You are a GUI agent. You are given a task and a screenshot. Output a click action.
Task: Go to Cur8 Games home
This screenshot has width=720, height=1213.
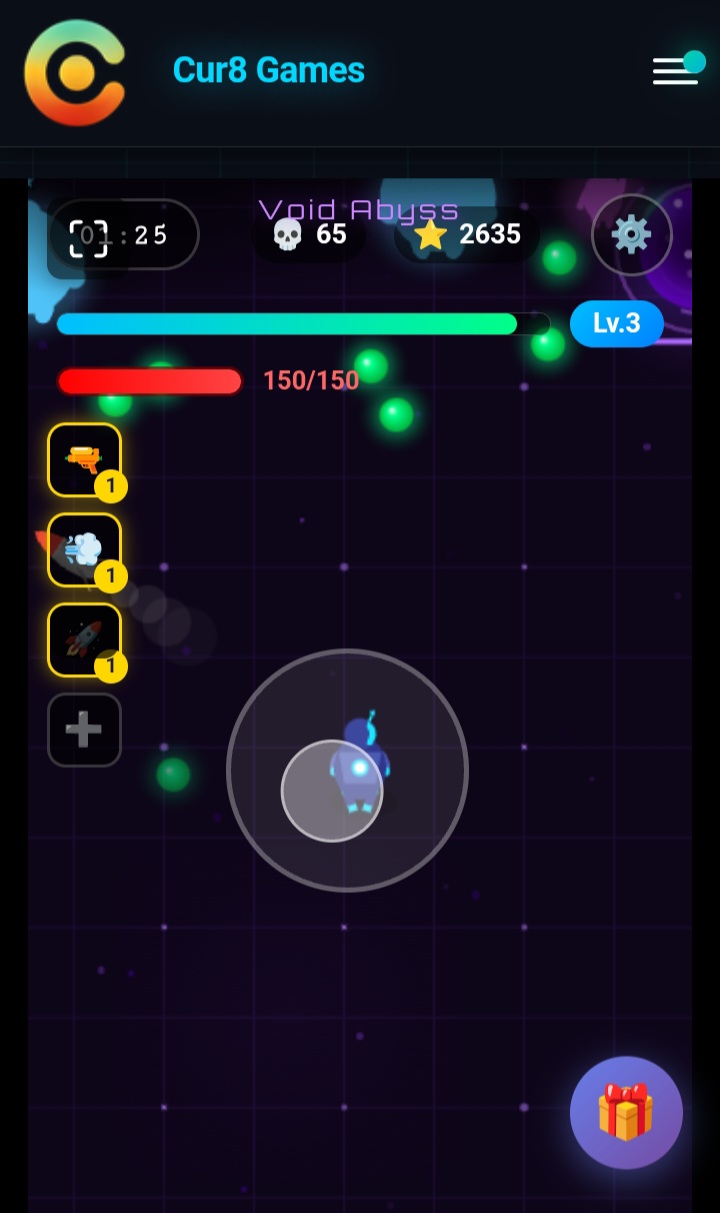click(268, 70)
